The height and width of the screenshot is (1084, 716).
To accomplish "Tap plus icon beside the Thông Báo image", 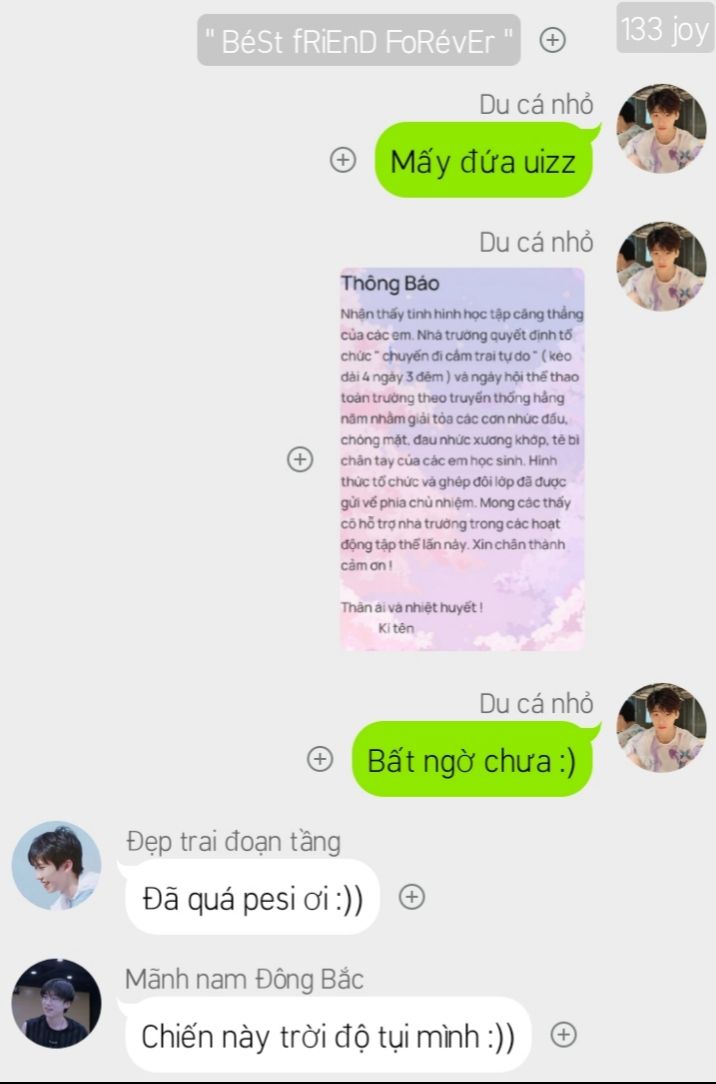I will click(299, 459).
